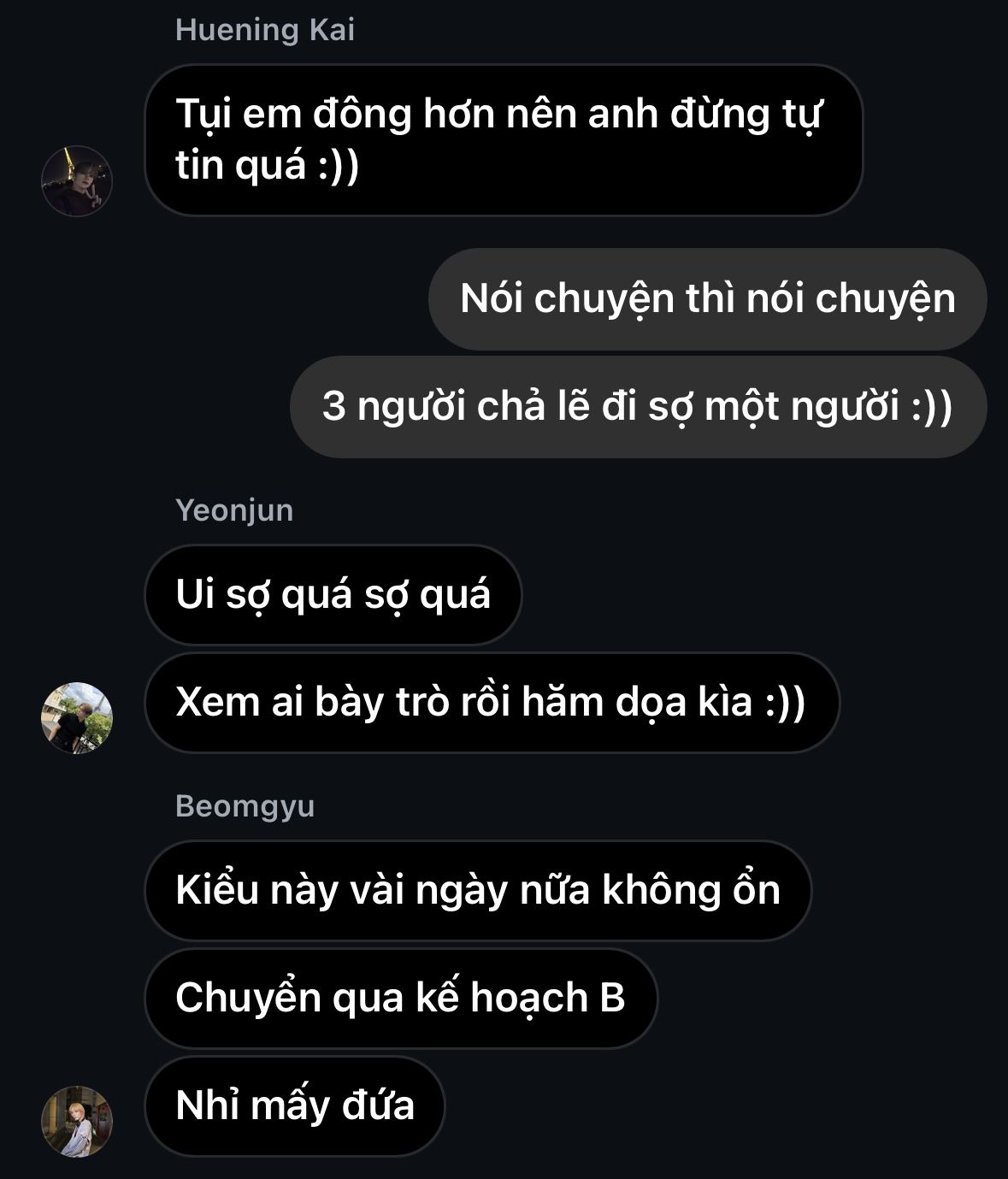Open Huening Kai's profile avatar
Viewport: 1008px width, 1179px height.
tap(77, 180)
